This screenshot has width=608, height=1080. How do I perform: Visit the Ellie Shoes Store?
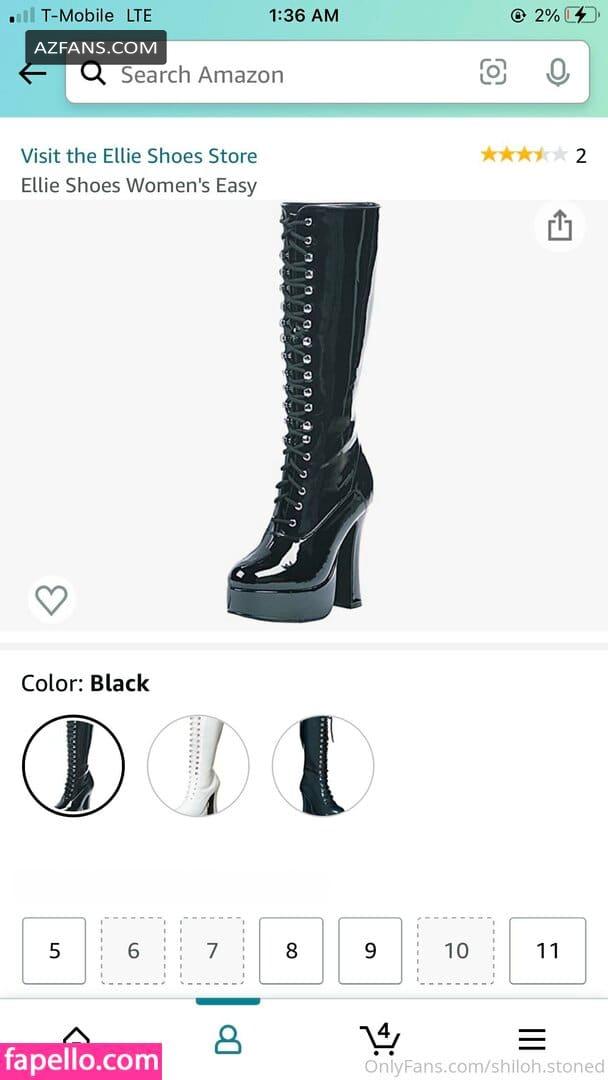[139, 156]
